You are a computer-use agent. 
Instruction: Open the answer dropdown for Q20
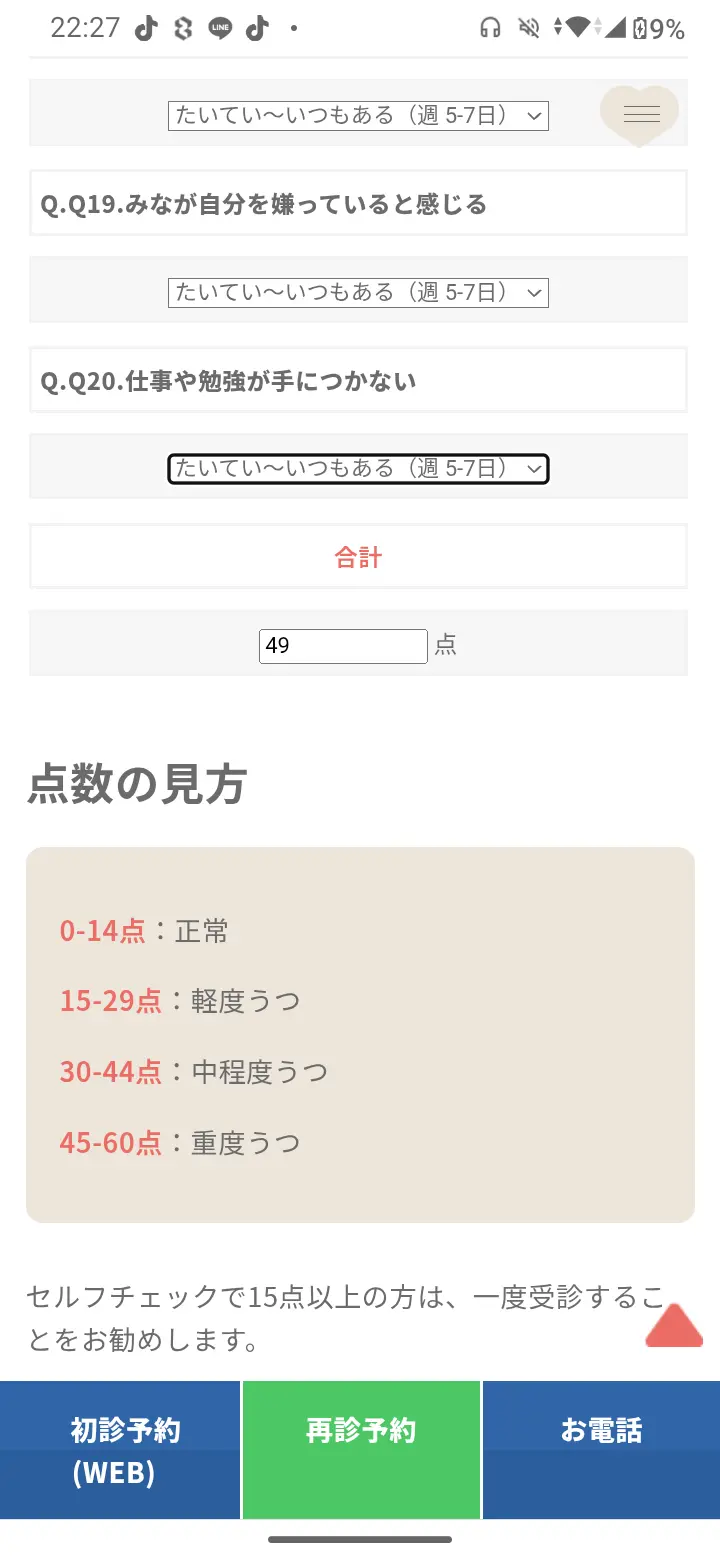pyautogui.click(x=358, y=468)
